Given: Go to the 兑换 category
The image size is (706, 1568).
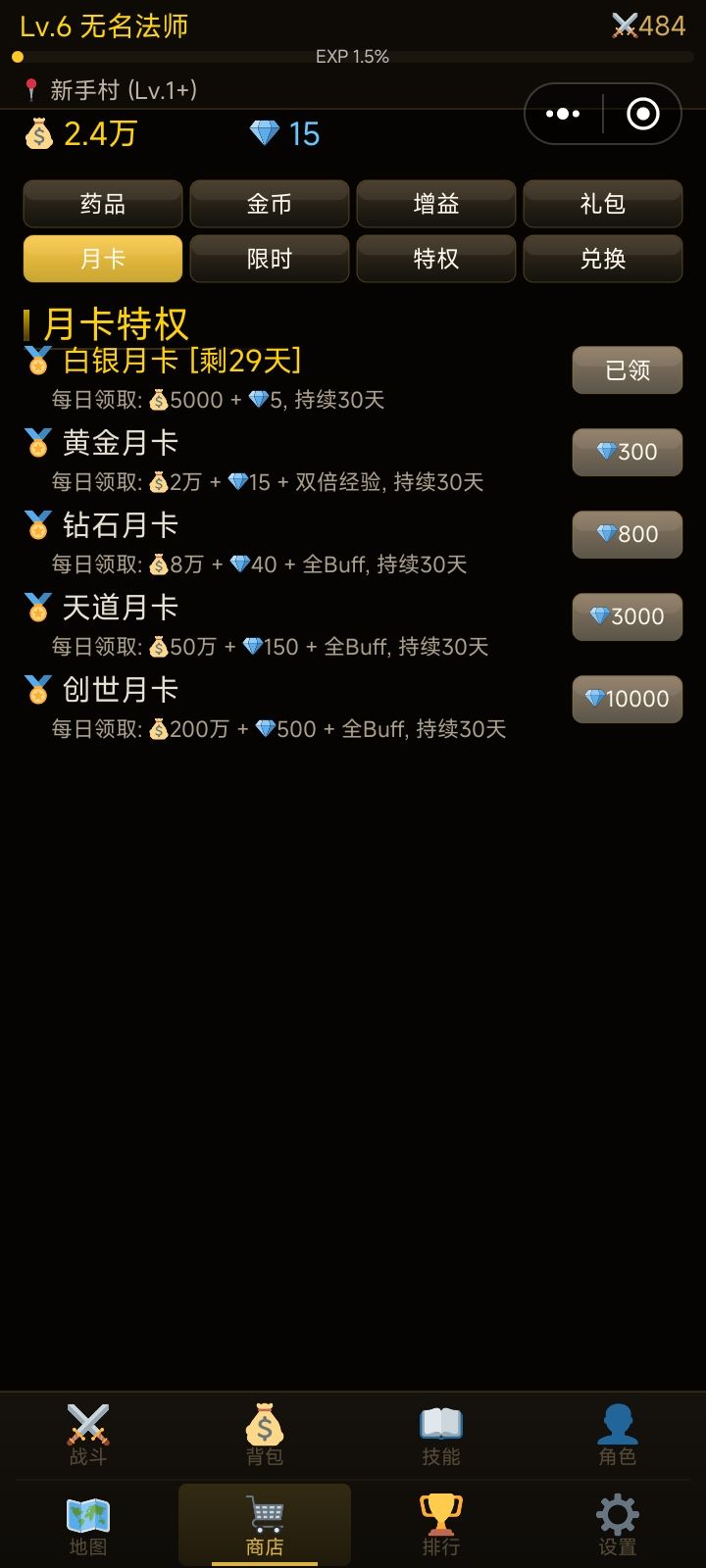Looking at the screenshot, I should coord(603,259).
